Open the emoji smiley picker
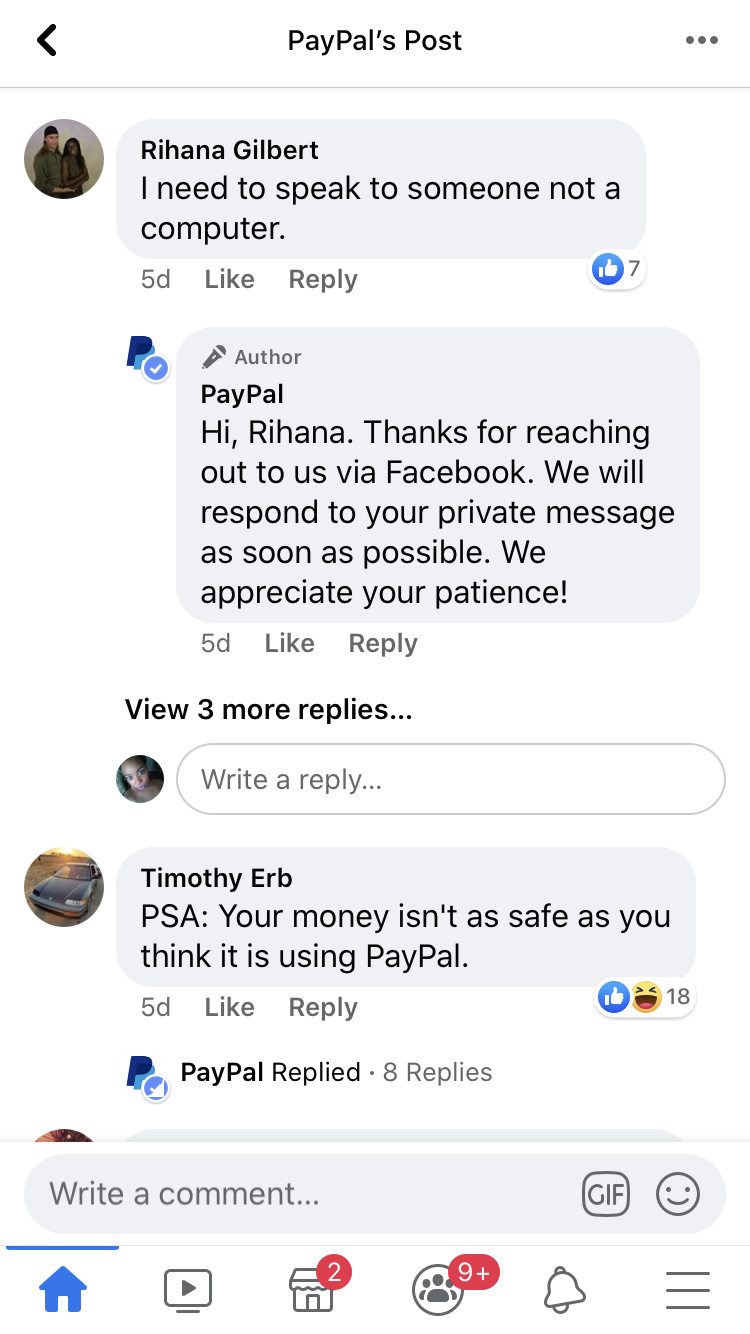Screen dimensions: 750x1334 point(678,1193)
